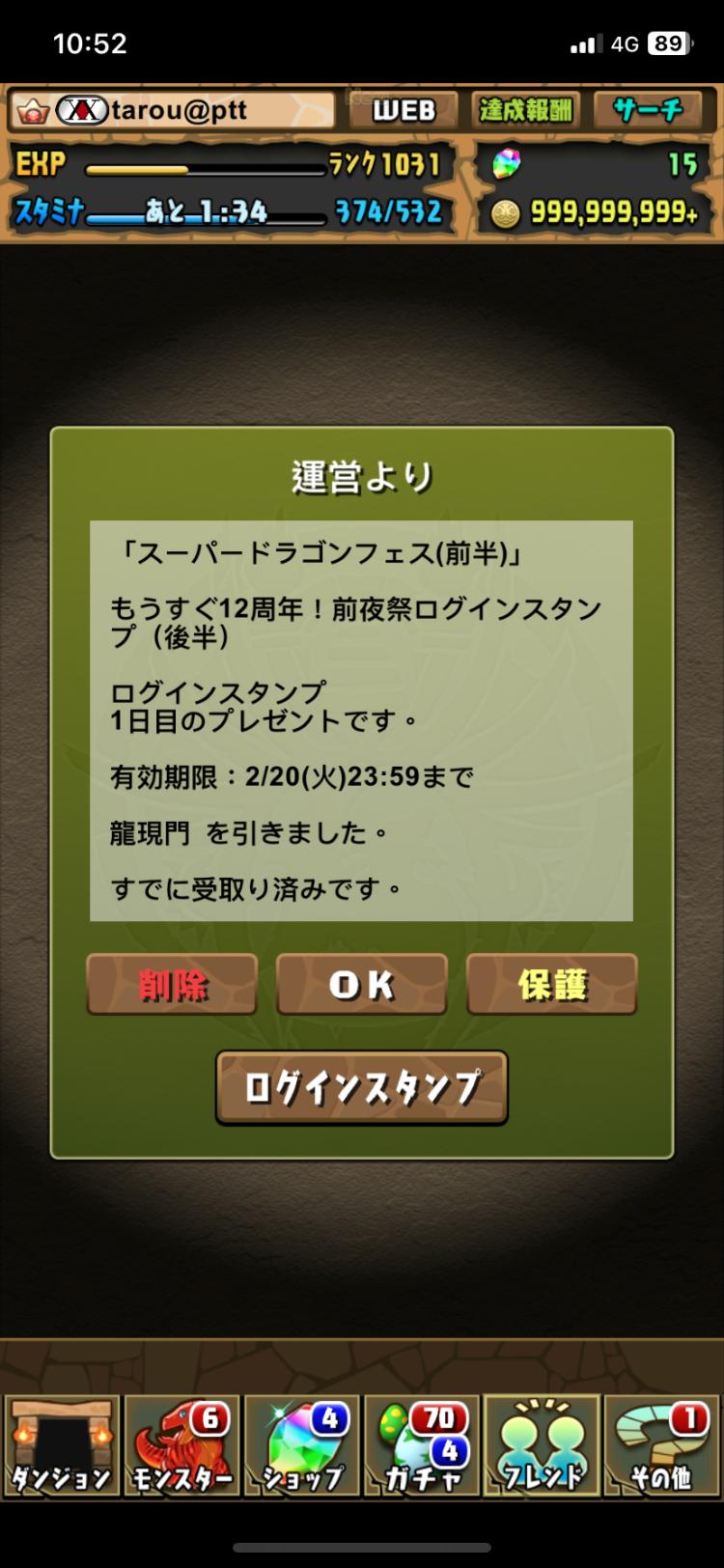Switch to the フレンド tab
The width and height of the screenshot is (724, 1568).
541,1445
